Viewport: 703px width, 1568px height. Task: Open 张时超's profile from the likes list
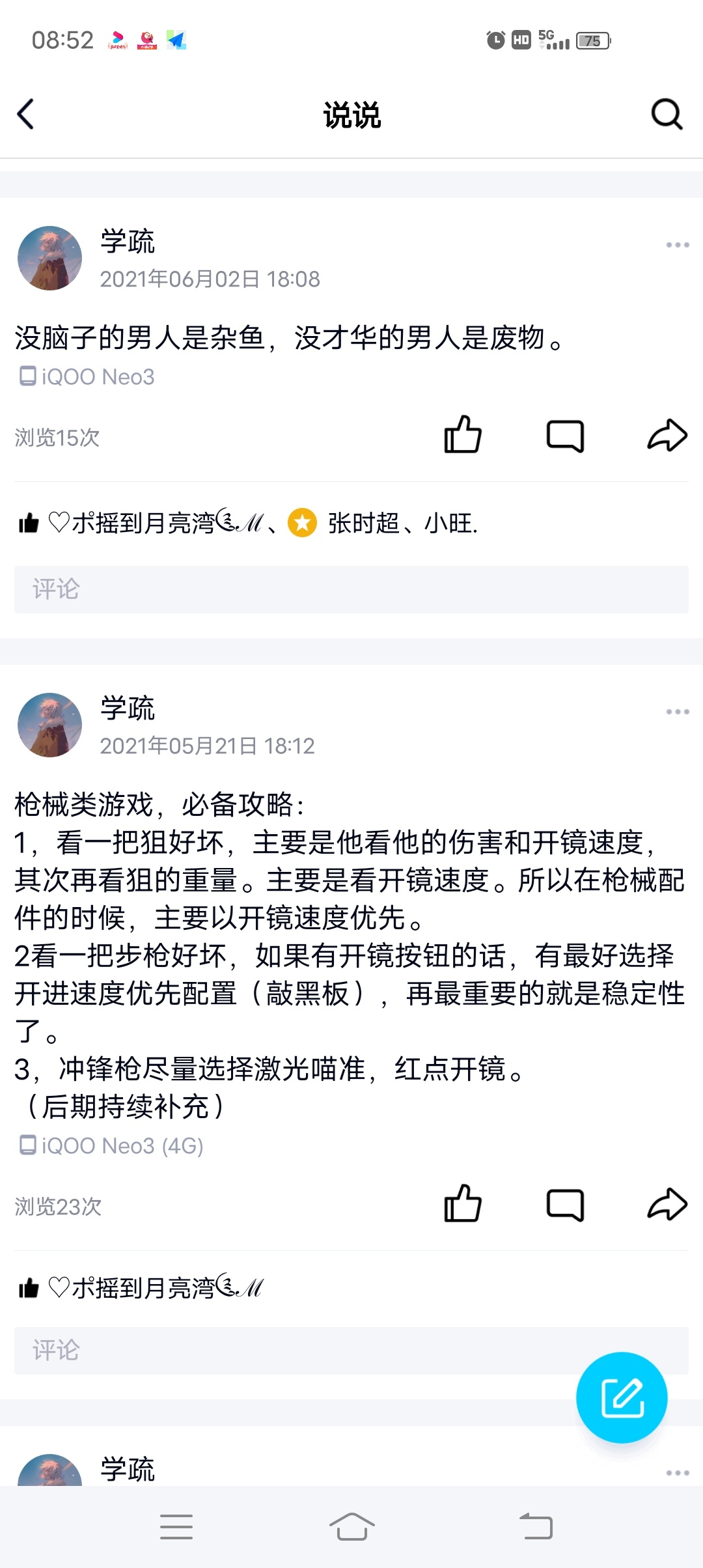(x=363, y=523)
